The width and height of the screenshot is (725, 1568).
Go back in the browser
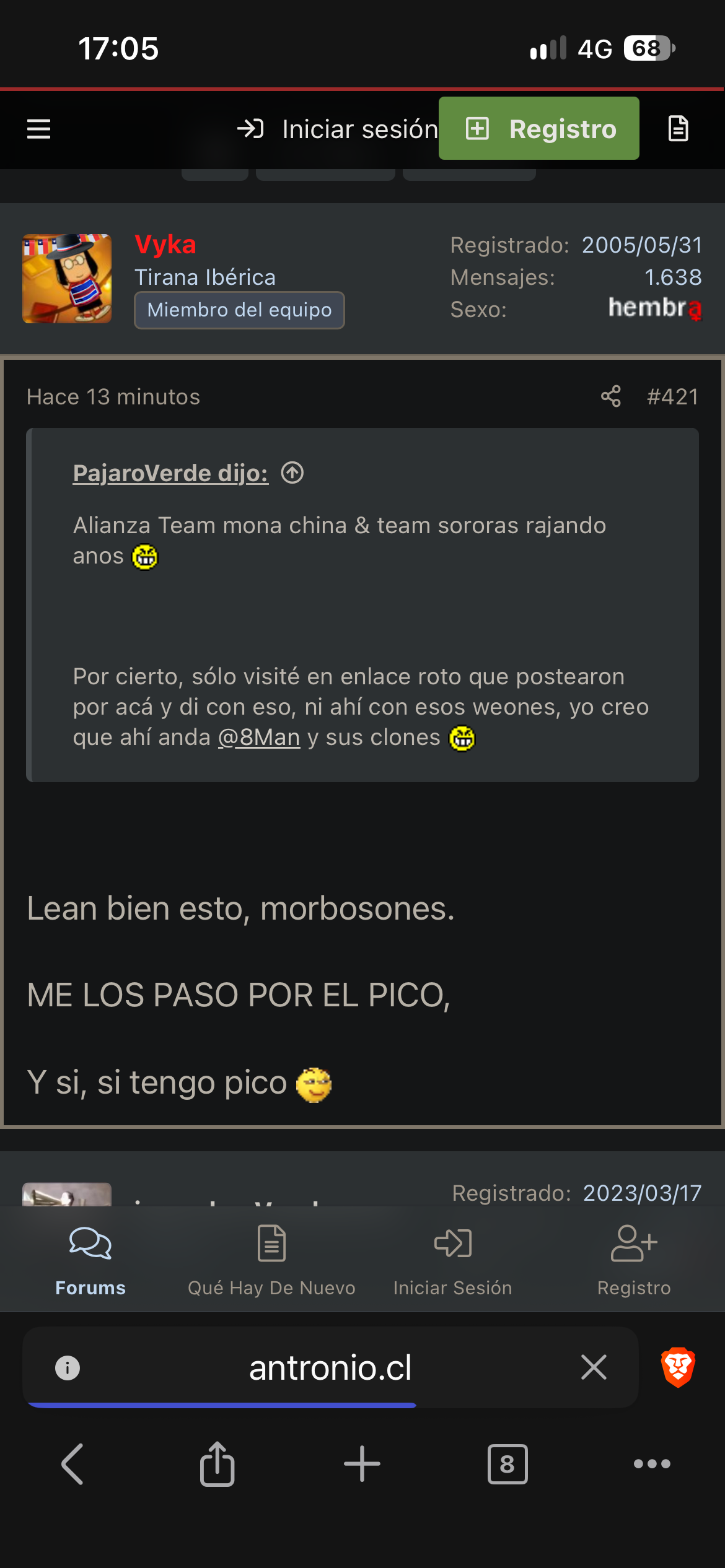pos(72,1464)
